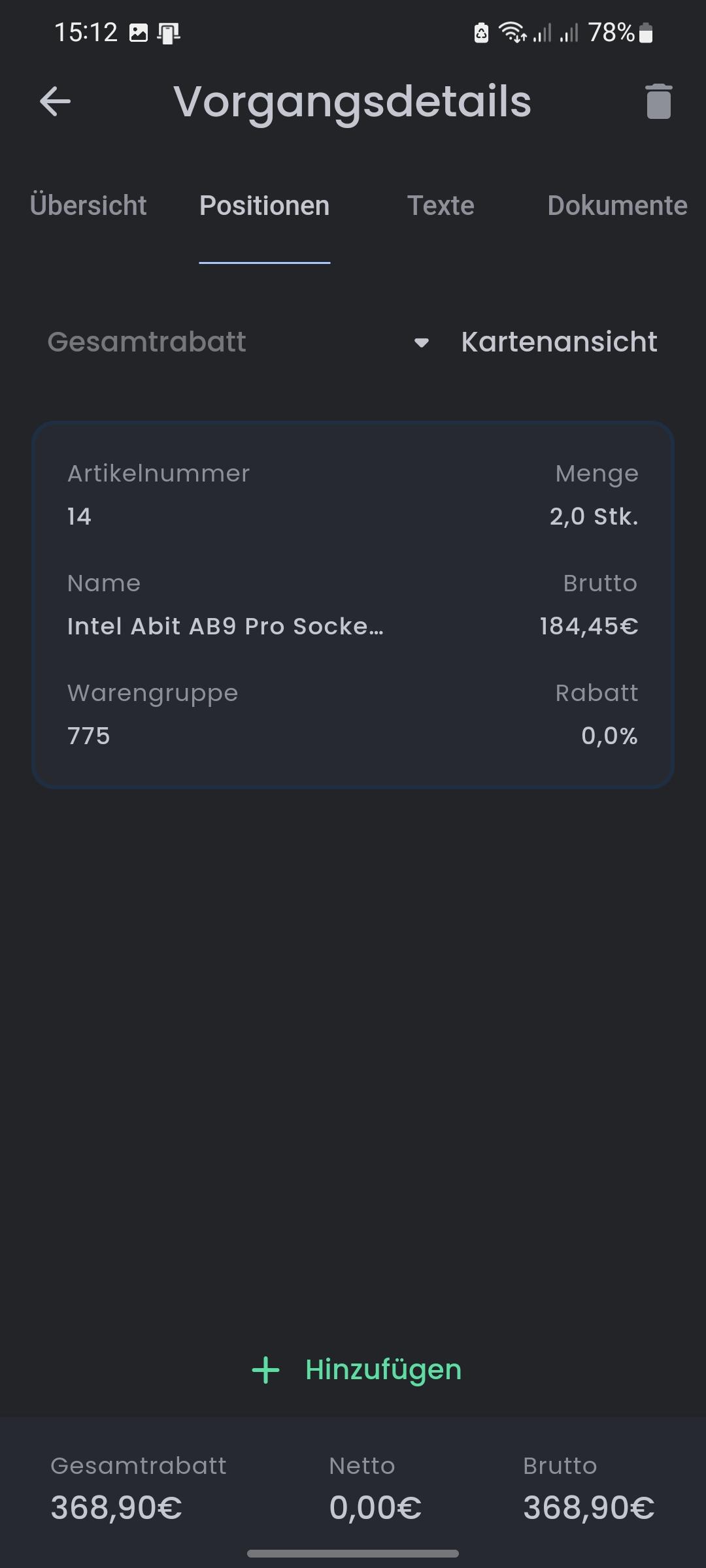
Task: Switch to the Dokumente tab
Action: click(x=618, y=206)
